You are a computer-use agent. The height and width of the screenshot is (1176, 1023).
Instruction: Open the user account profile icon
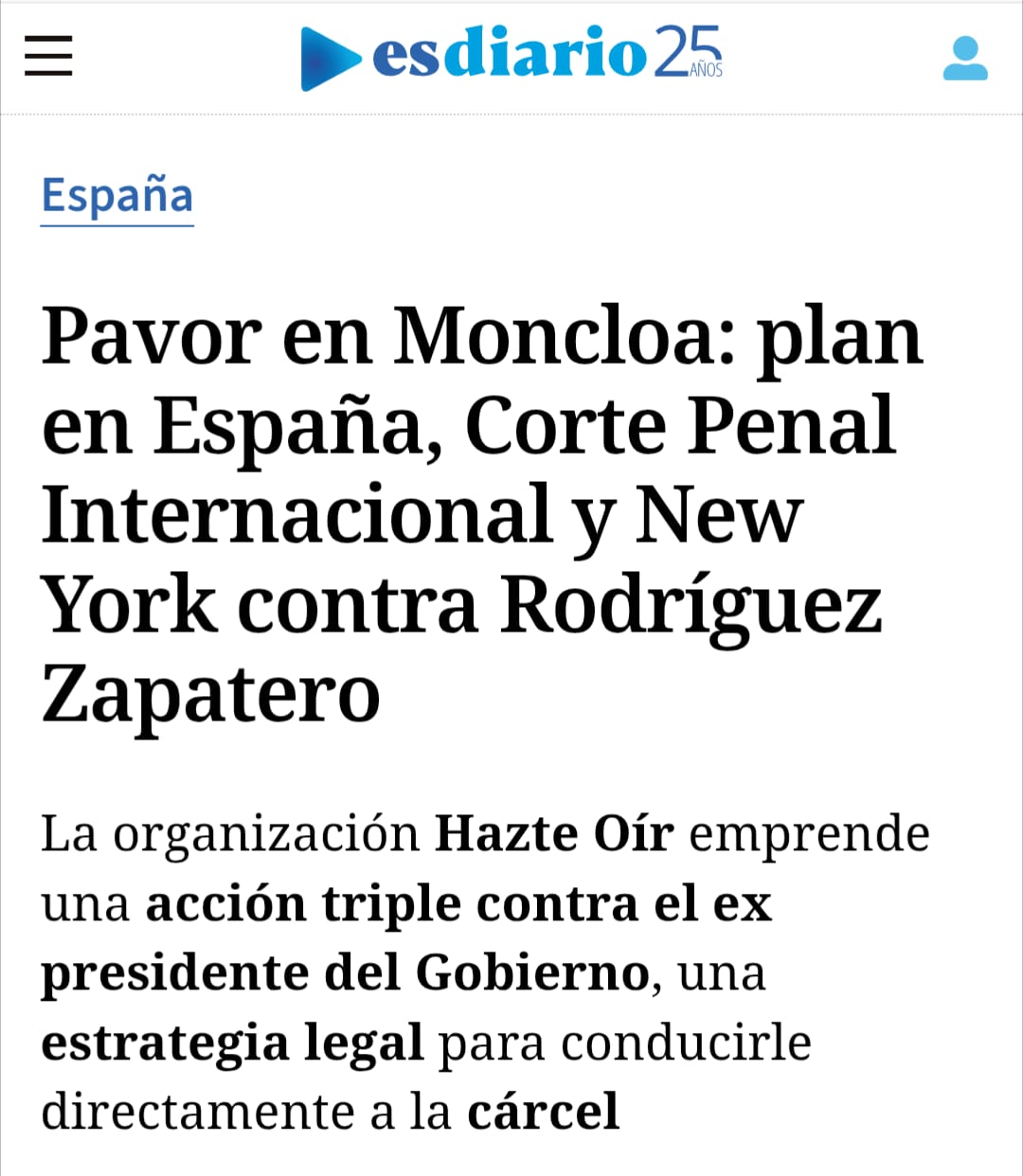(x=964, y=59)
